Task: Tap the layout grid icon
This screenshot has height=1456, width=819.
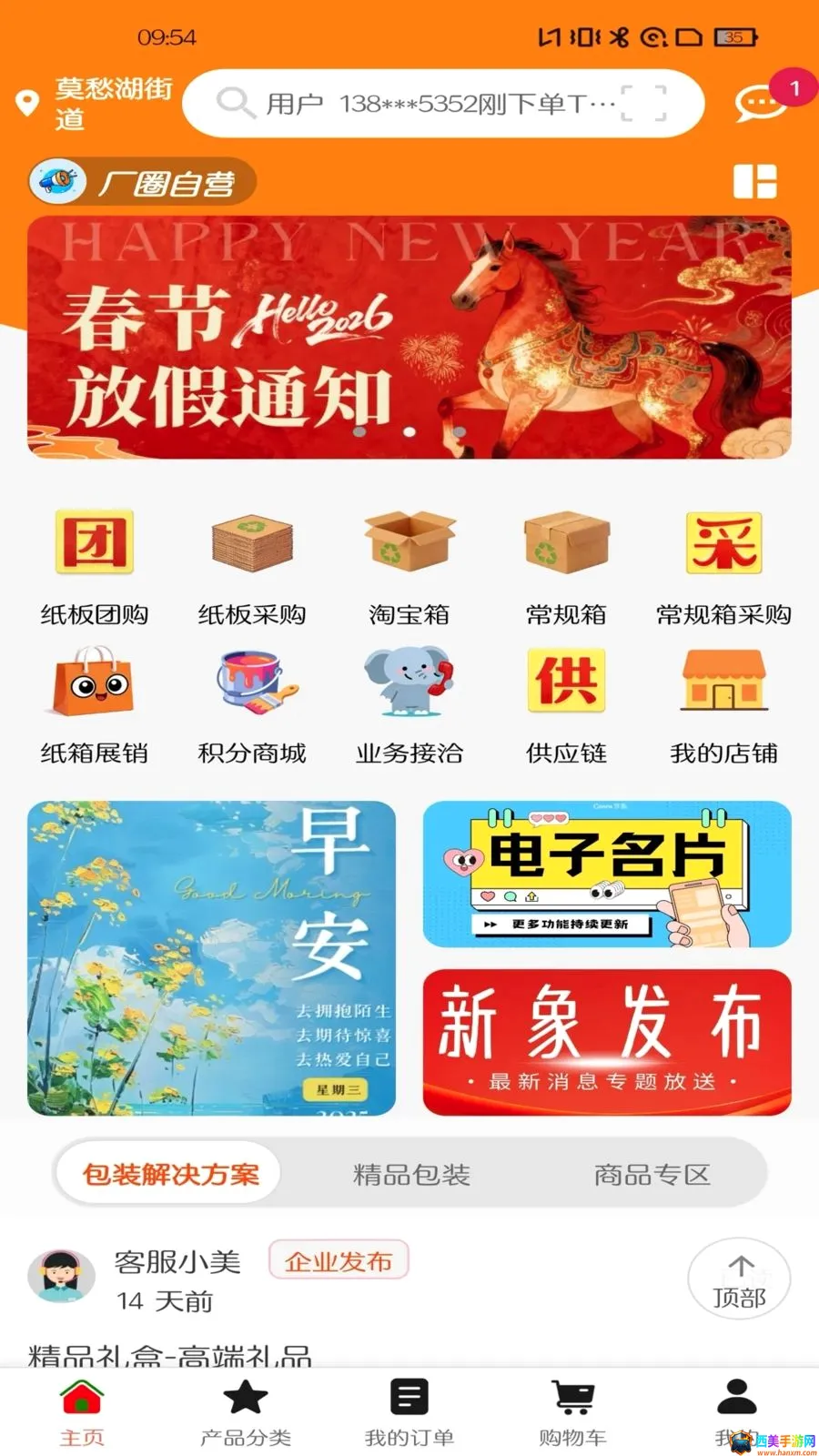Action: [755, 182]
